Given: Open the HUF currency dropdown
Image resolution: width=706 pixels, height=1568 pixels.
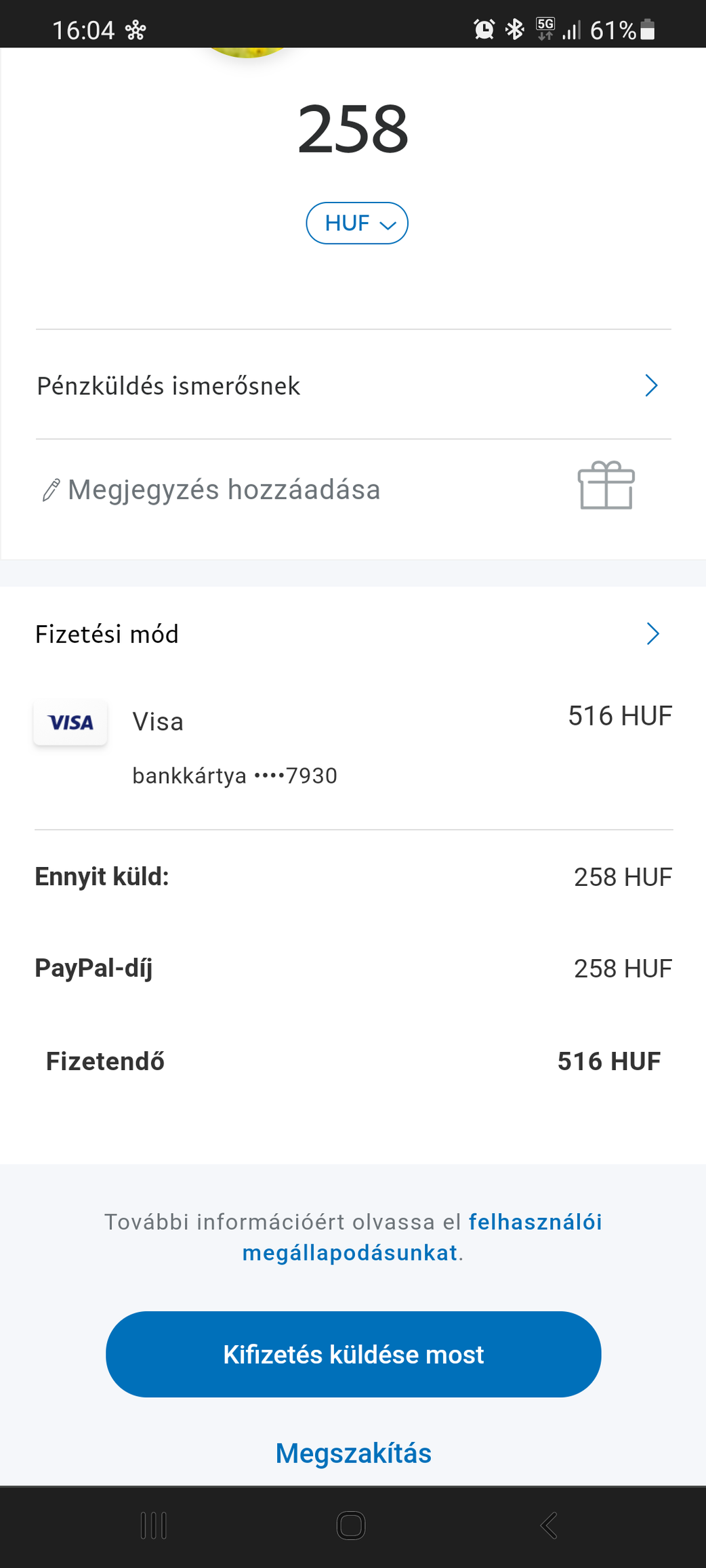Looking at the screenshot, I should click(356, 223).
